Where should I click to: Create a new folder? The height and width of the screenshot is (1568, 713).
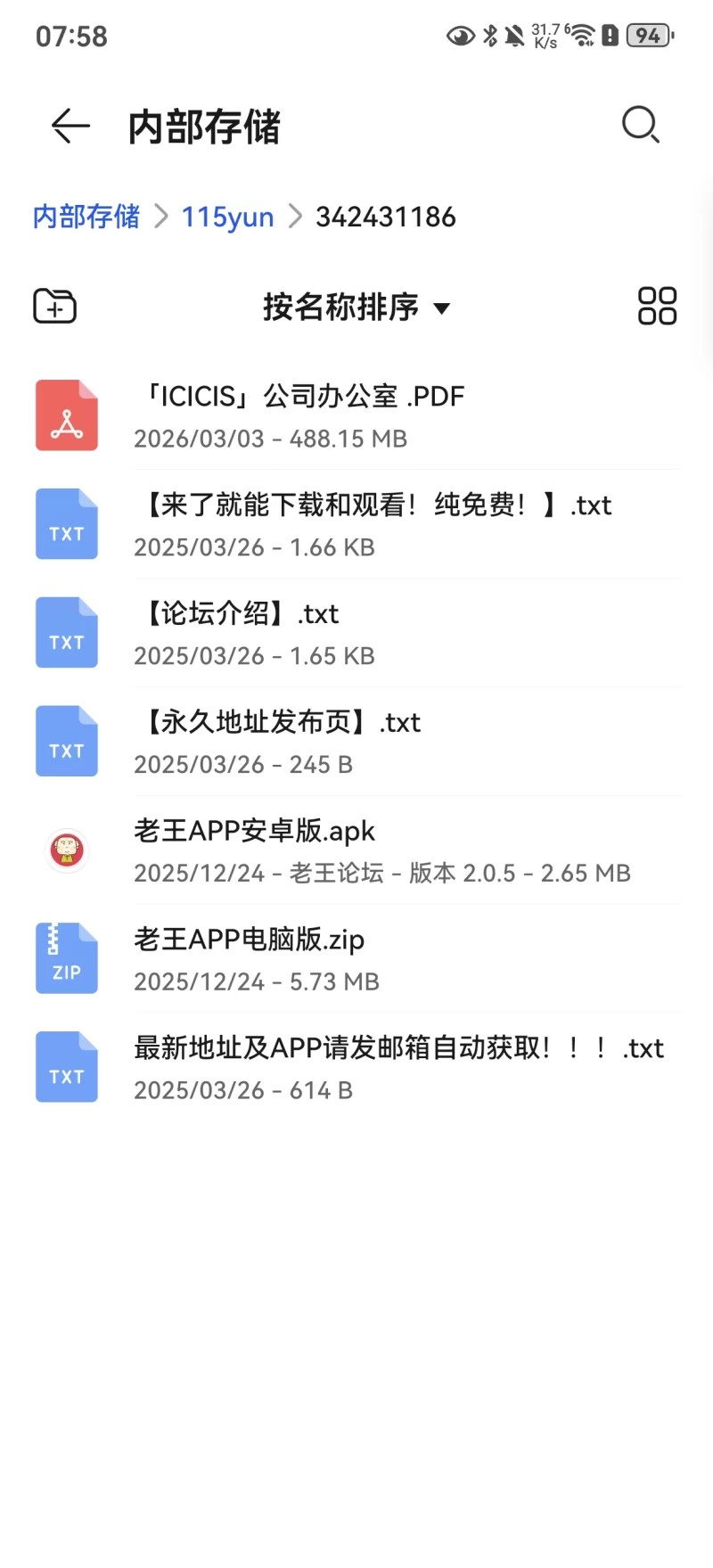coord(55,307)
